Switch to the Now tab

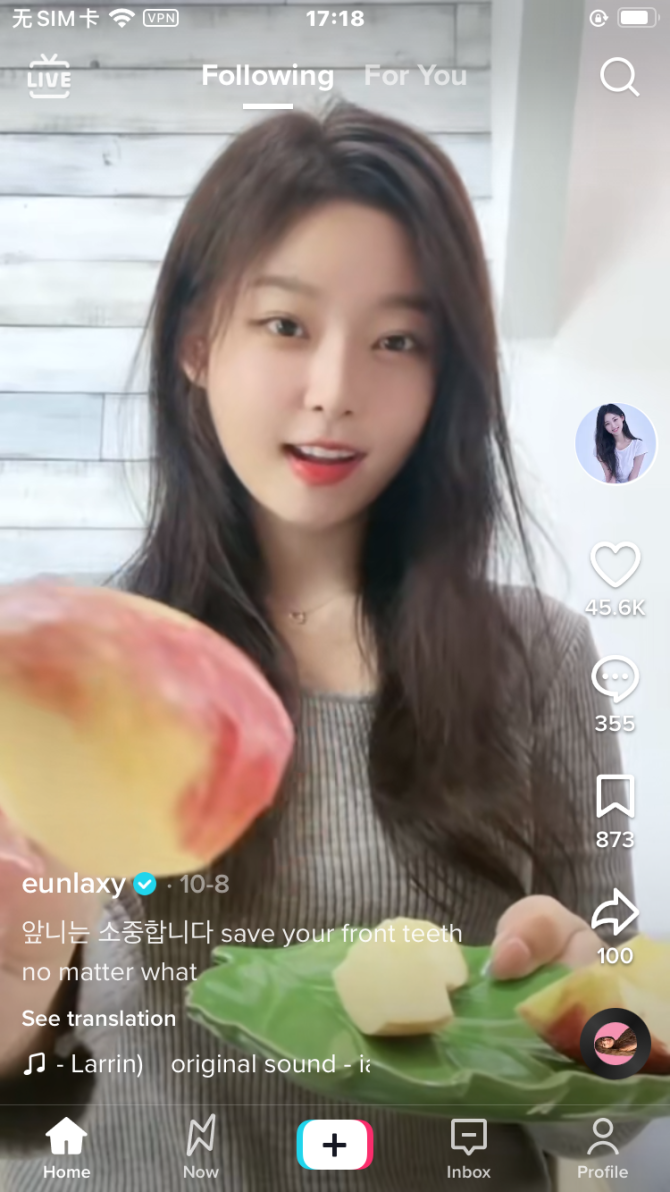click(x=201, y=1148)
